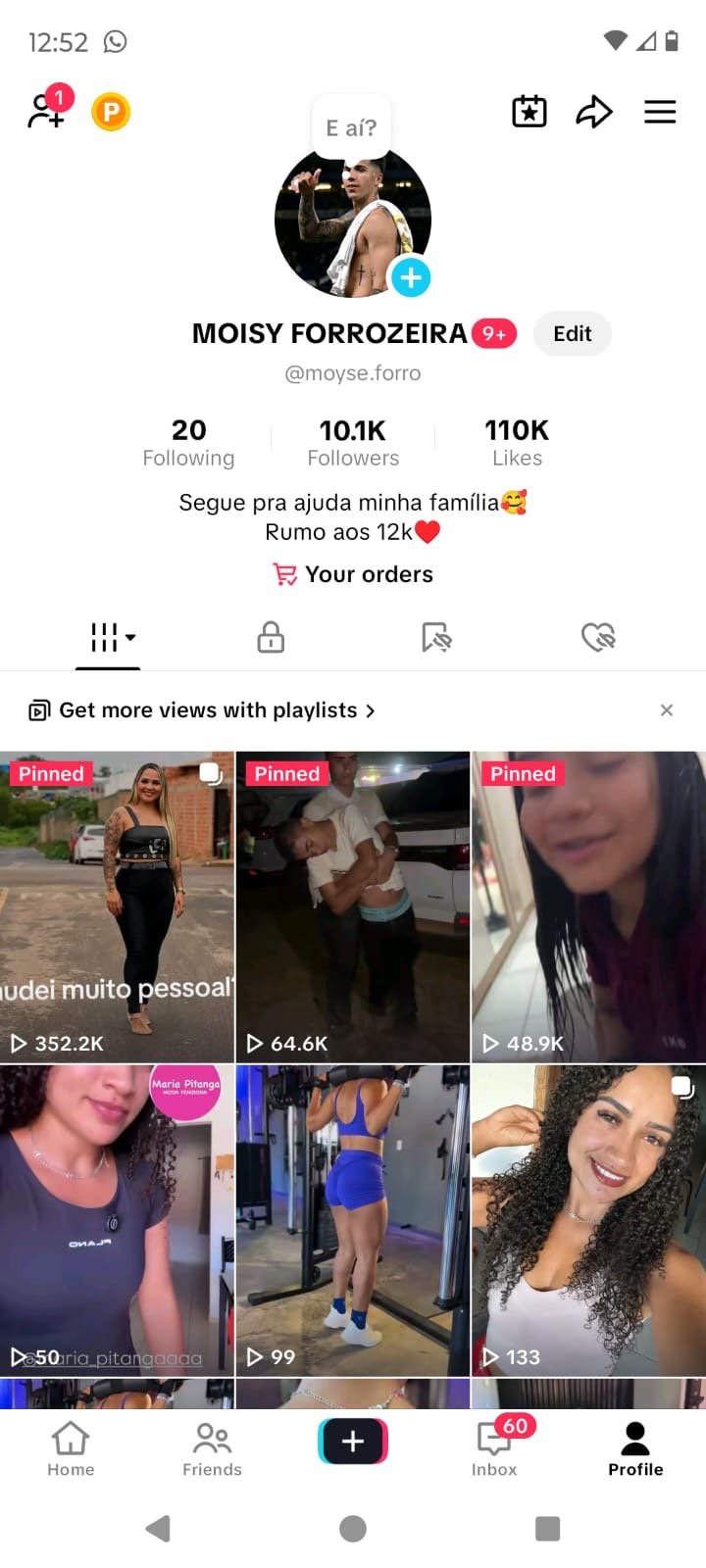Switch to the hidden favorites bookmark tab
Image resolution: width=706 pixels, height=1568 pixels.
435,637
